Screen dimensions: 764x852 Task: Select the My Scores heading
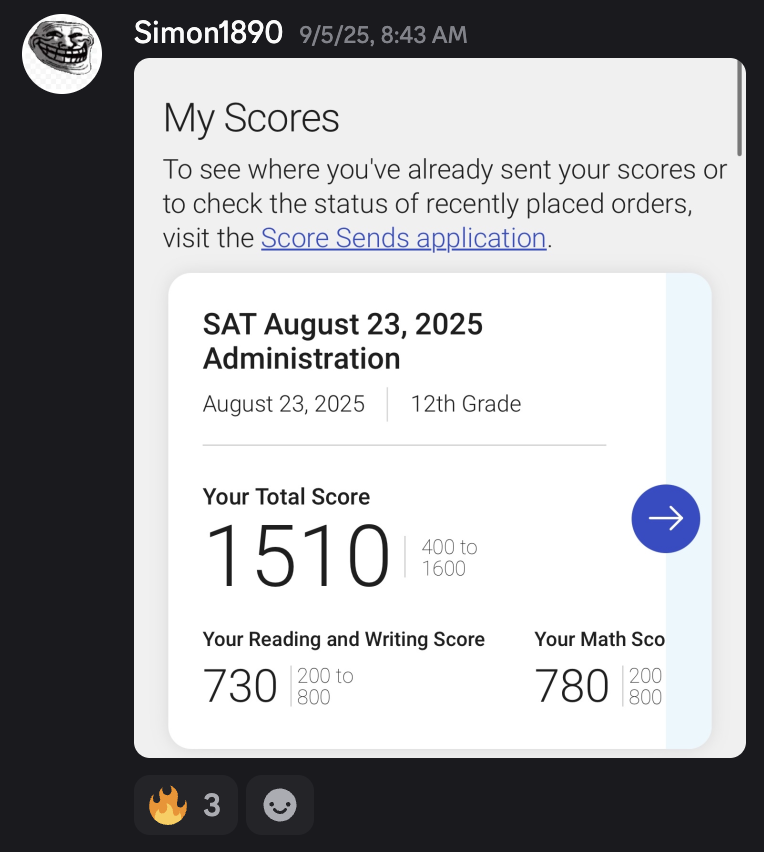[250, 118]
